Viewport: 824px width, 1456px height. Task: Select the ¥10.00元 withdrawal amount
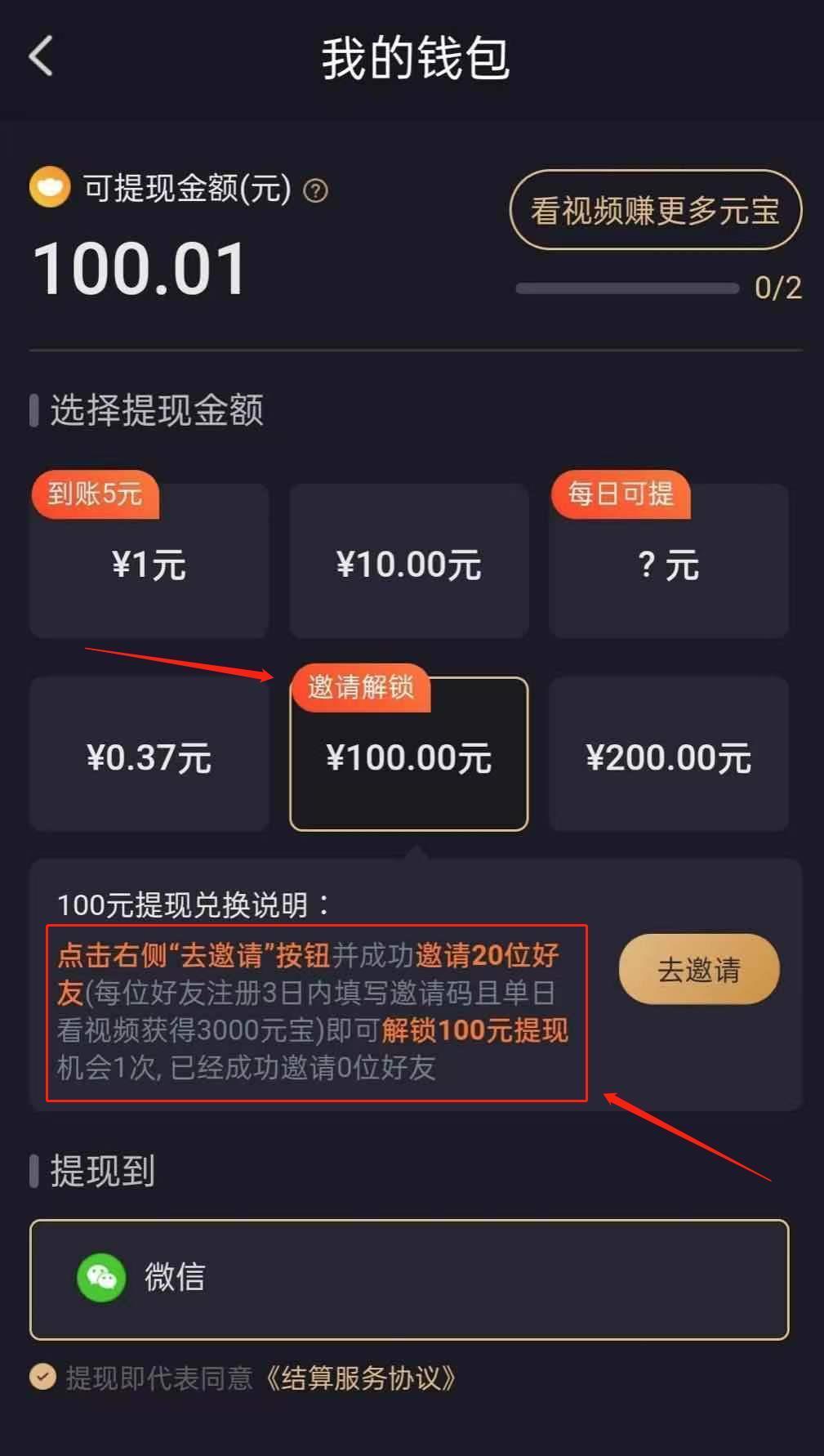click(408, 564)
